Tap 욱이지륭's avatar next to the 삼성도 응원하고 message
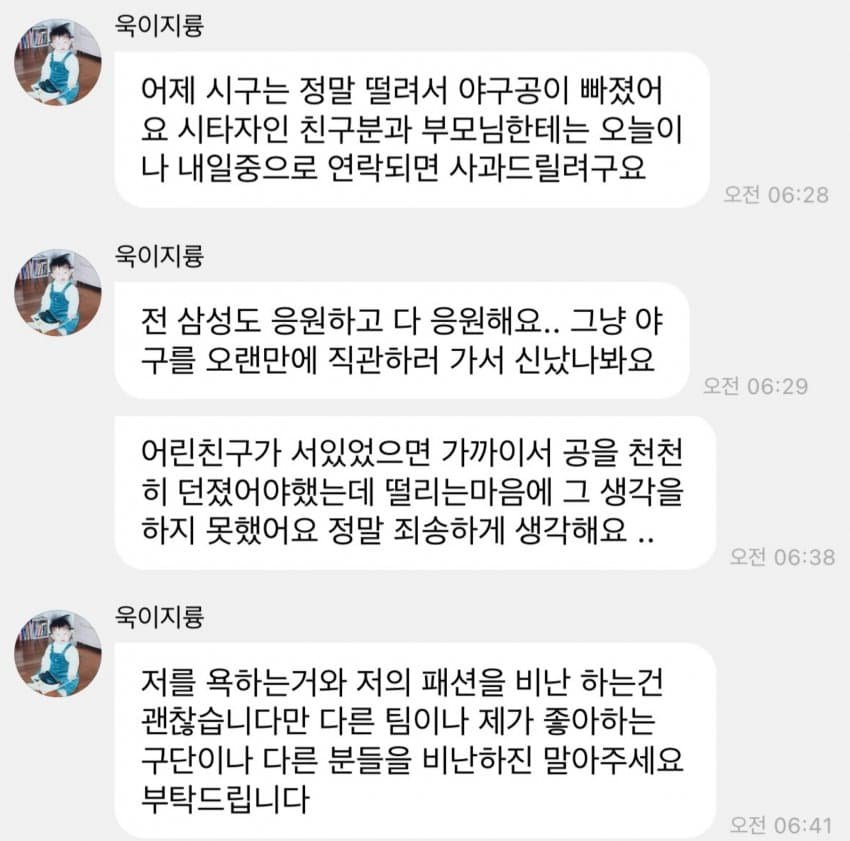The height and width of the screenshot is (841, 850). click(58, 293)
